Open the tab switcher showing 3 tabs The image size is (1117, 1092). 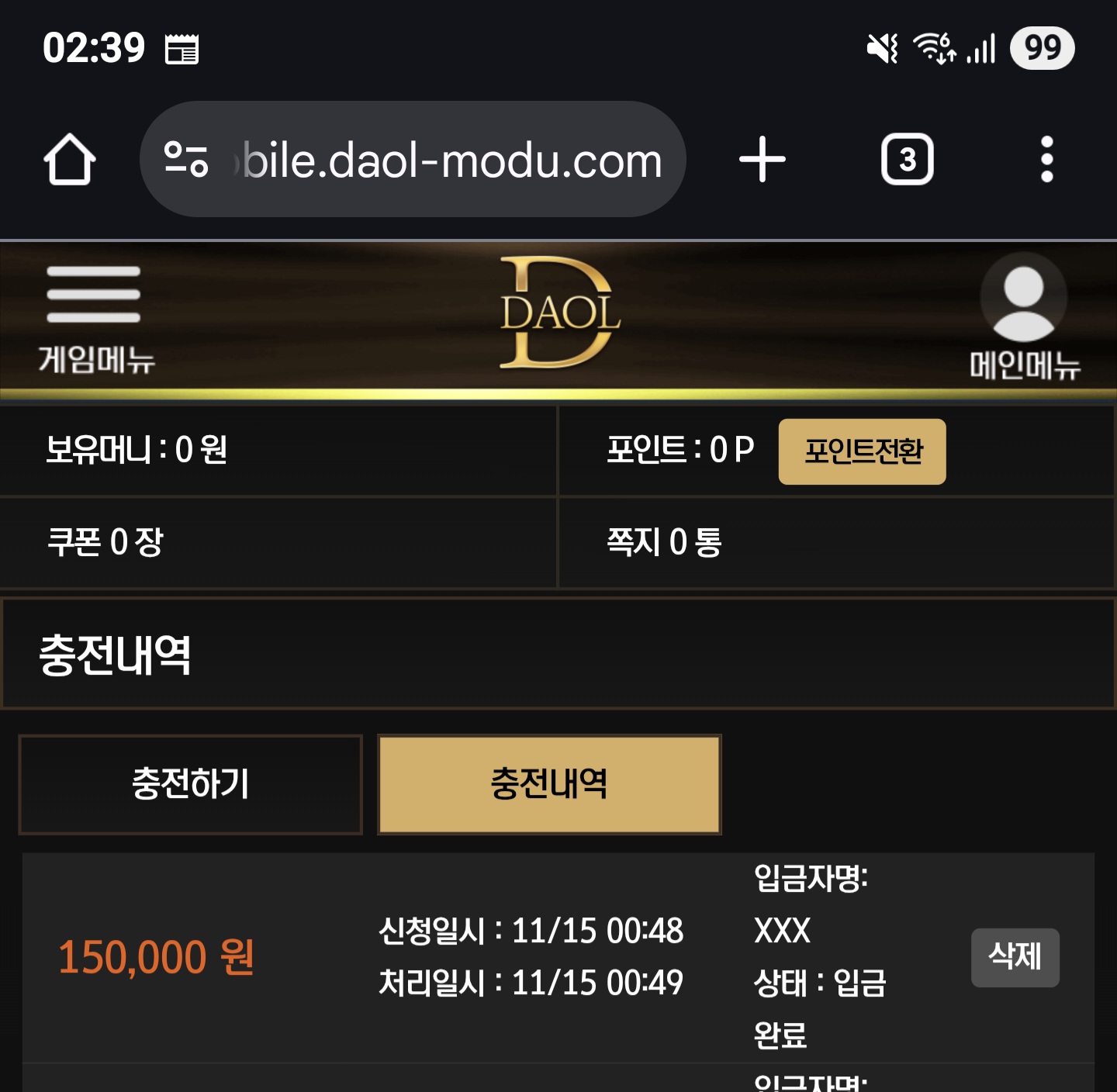[x=907, y=160]
